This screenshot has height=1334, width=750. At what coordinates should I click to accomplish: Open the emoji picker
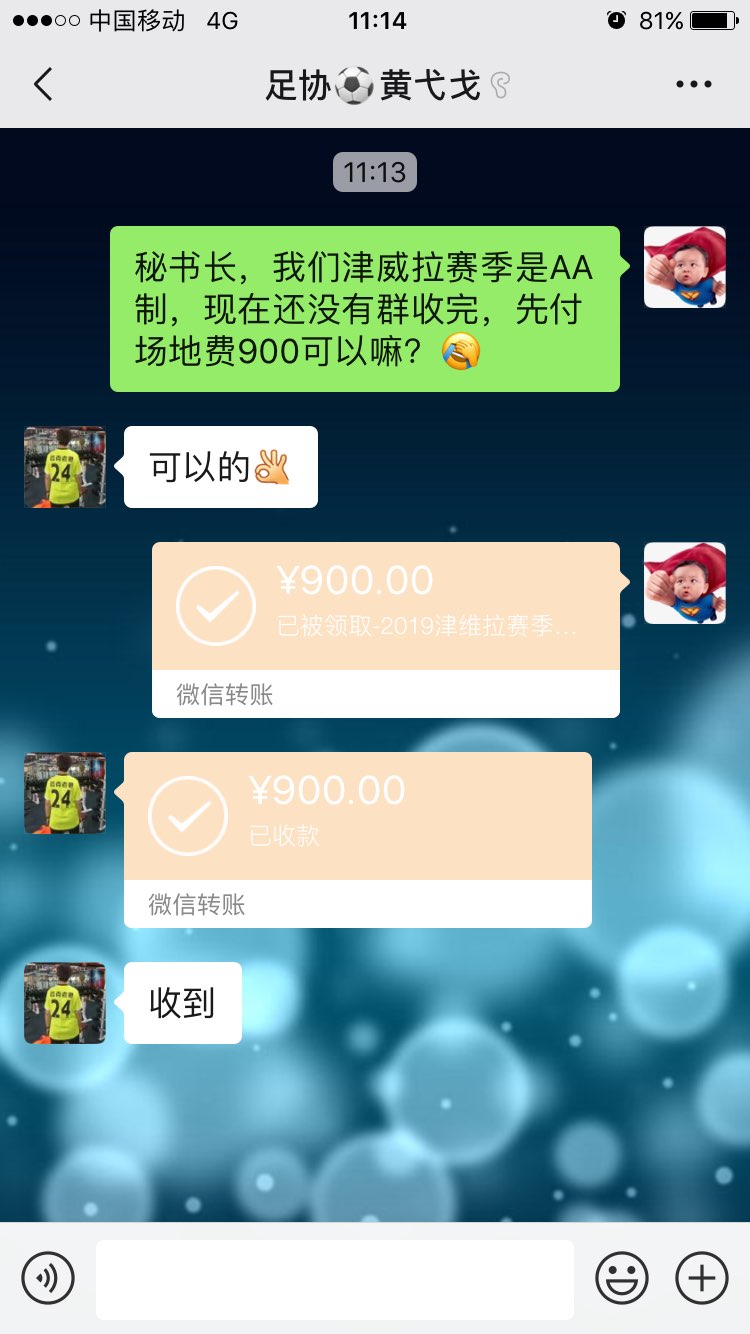click(x=622, y=1278)
